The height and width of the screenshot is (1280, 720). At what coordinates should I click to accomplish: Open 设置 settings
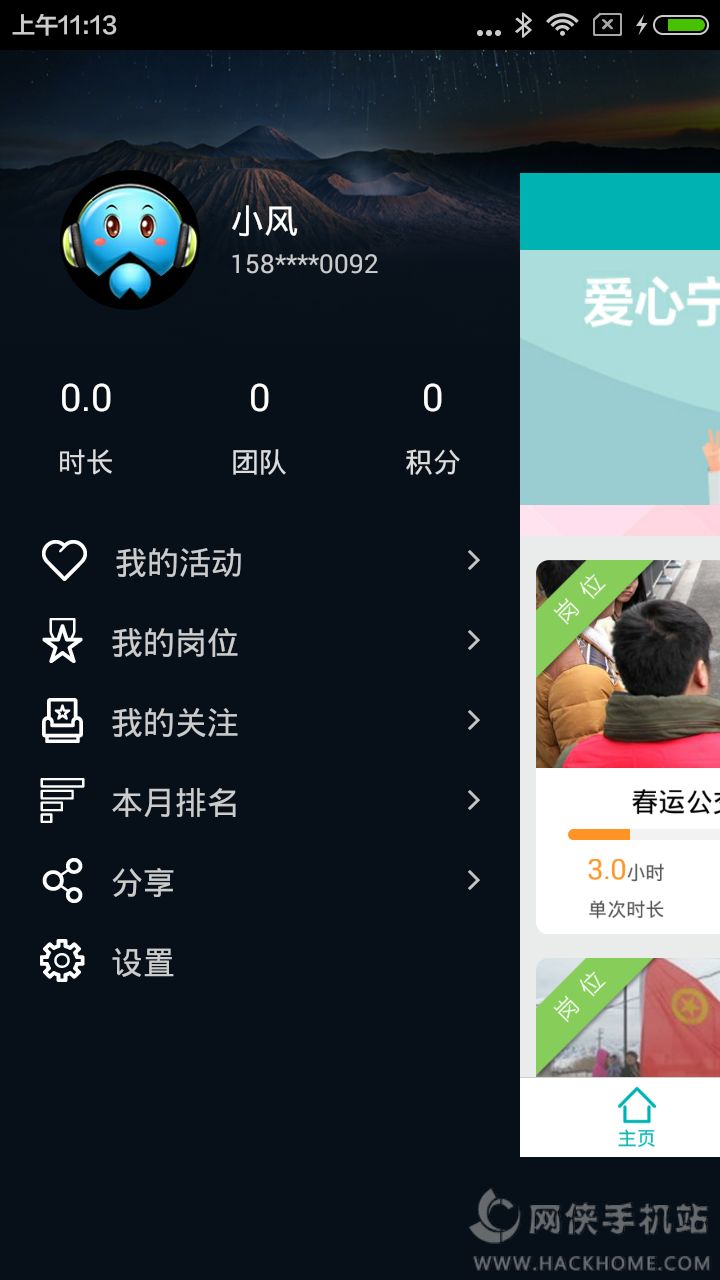260,962
